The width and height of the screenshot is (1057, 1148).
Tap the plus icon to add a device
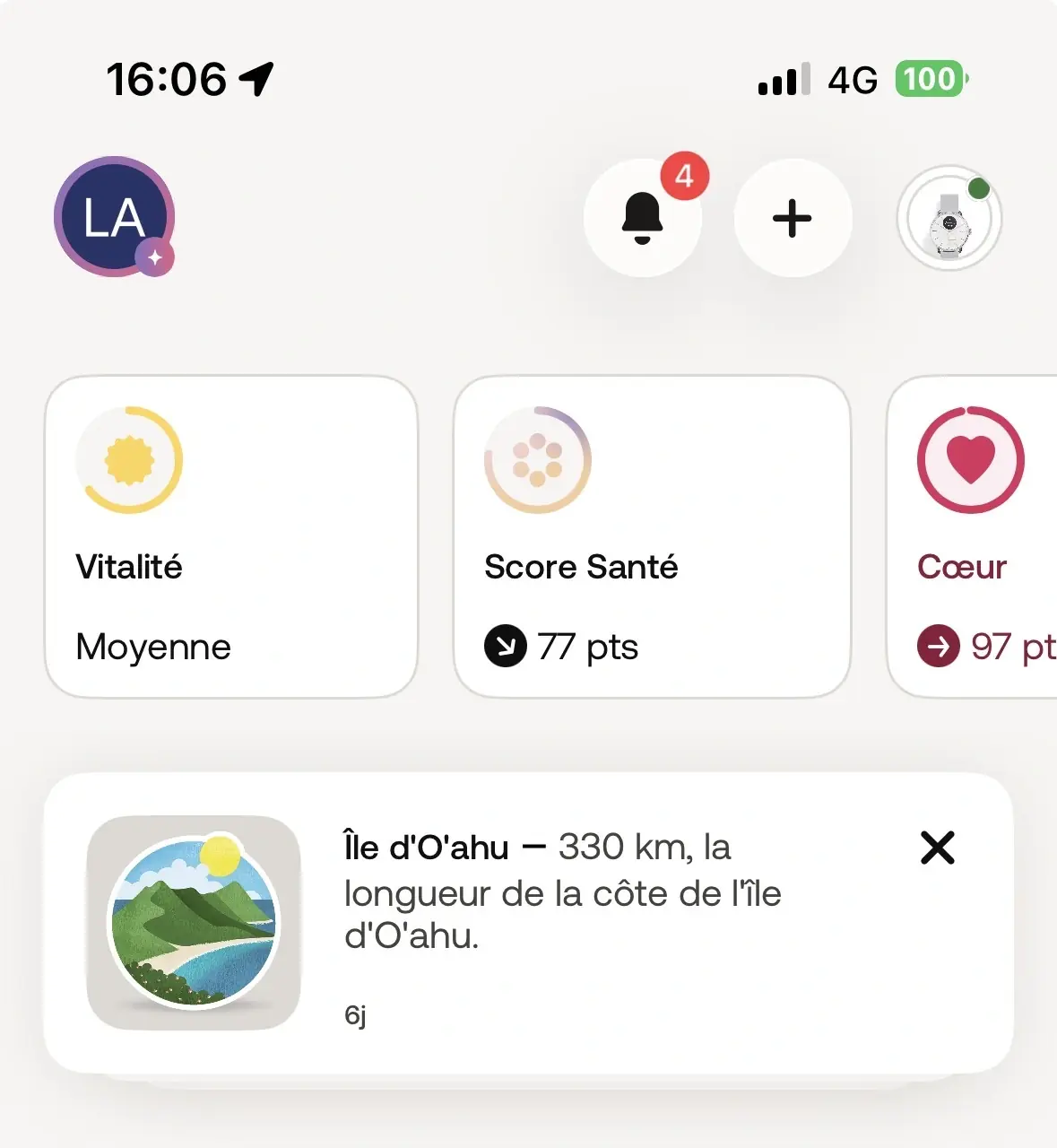point(793,218)
